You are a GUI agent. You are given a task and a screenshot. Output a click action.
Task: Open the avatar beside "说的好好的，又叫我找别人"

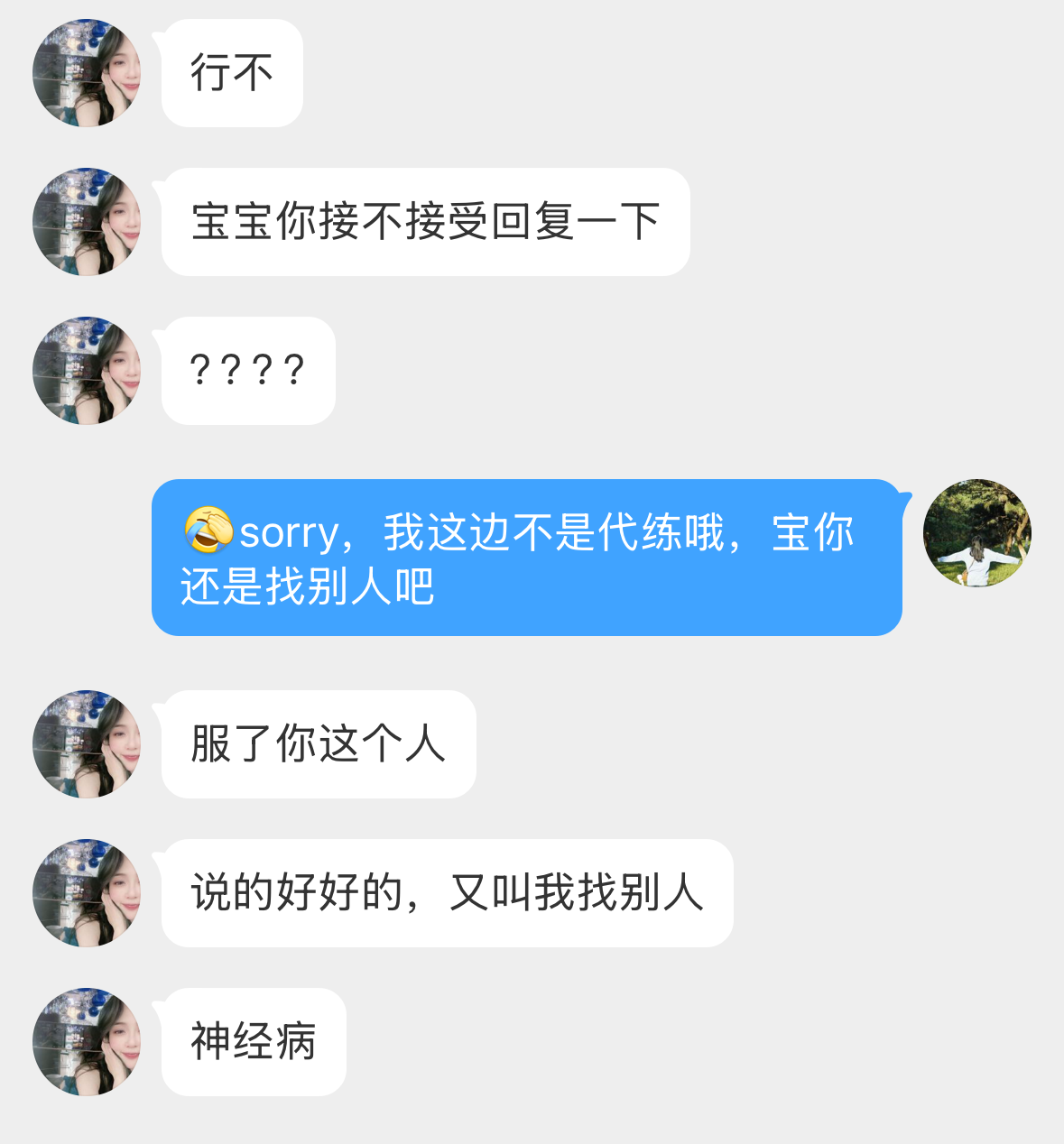coord(87,893)
